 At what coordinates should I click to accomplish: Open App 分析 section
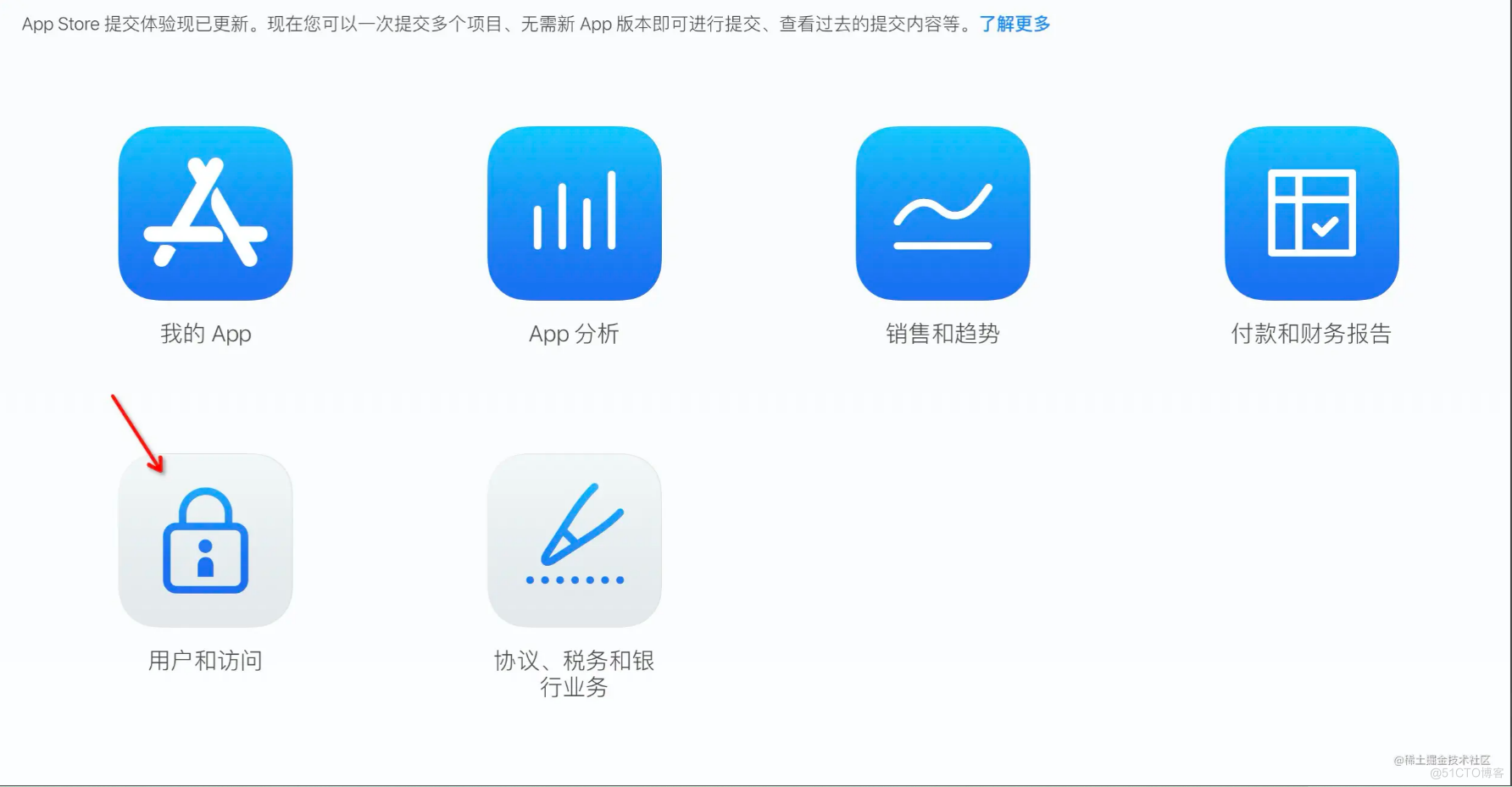tap(574, 213)
